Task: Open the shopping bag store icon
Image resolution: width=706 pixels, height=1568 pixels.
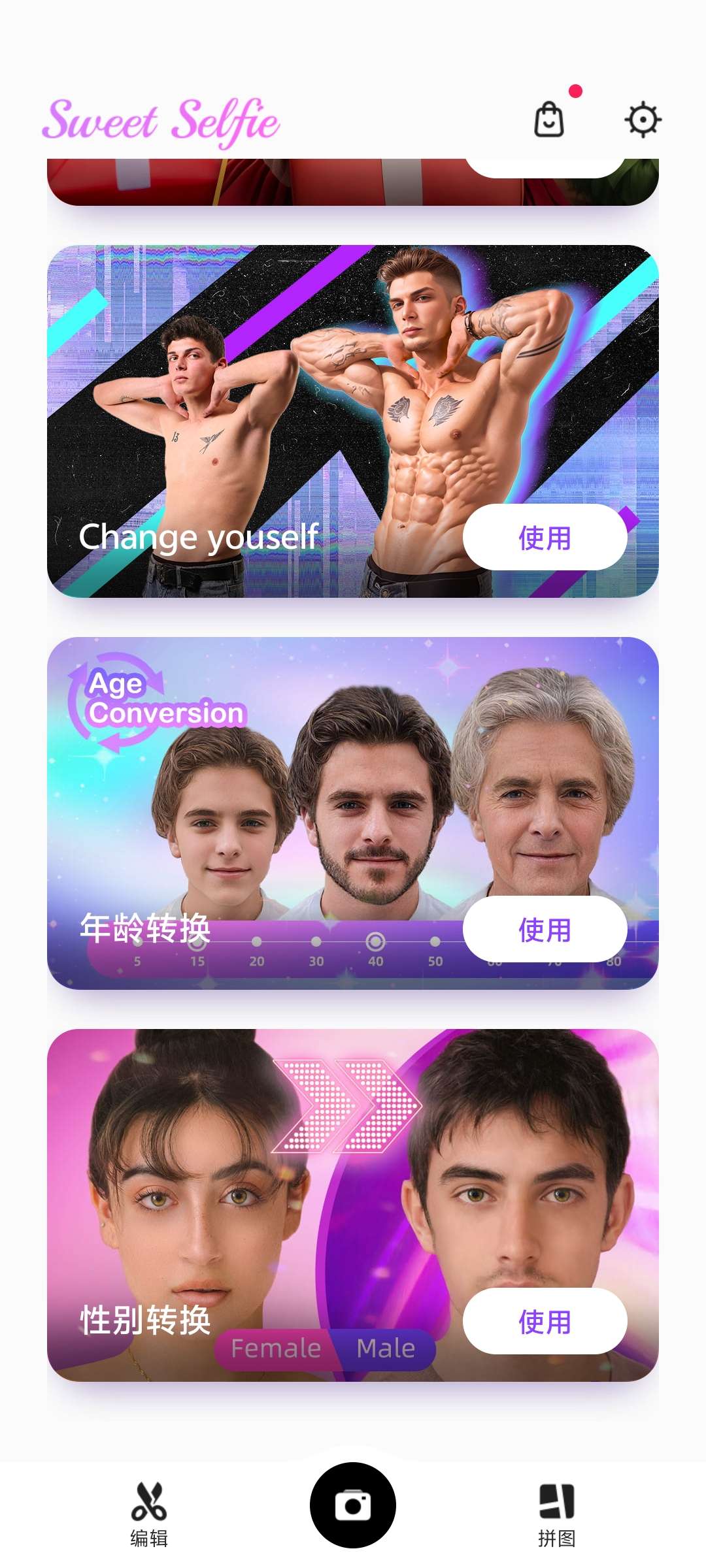Action: pyautogui.click(x=549, y=120)
